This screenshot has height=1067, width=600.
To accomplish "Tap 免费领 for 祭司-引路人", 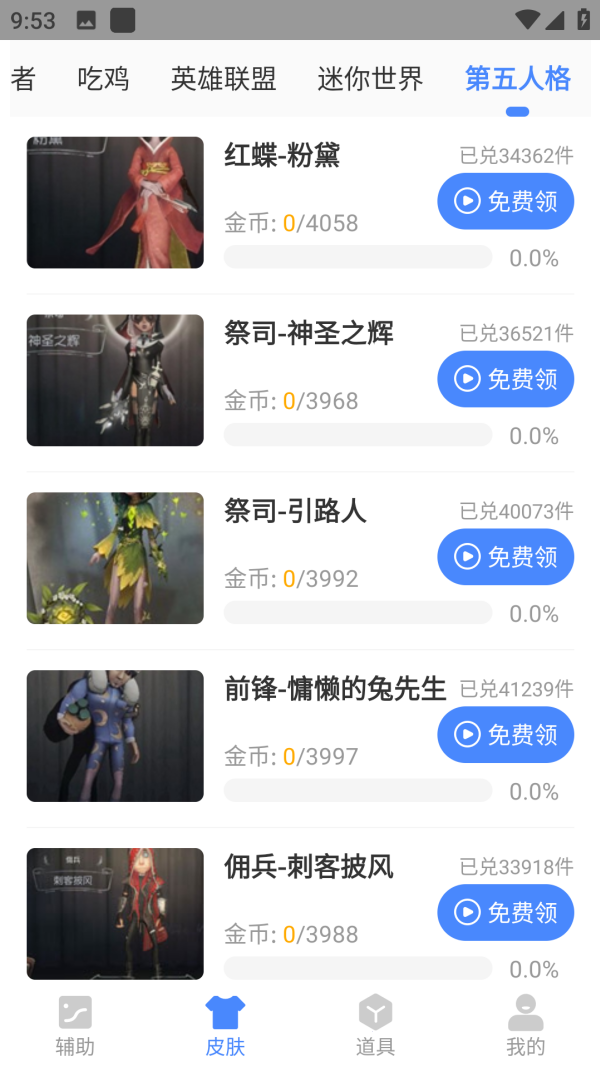I will point(505,557).
